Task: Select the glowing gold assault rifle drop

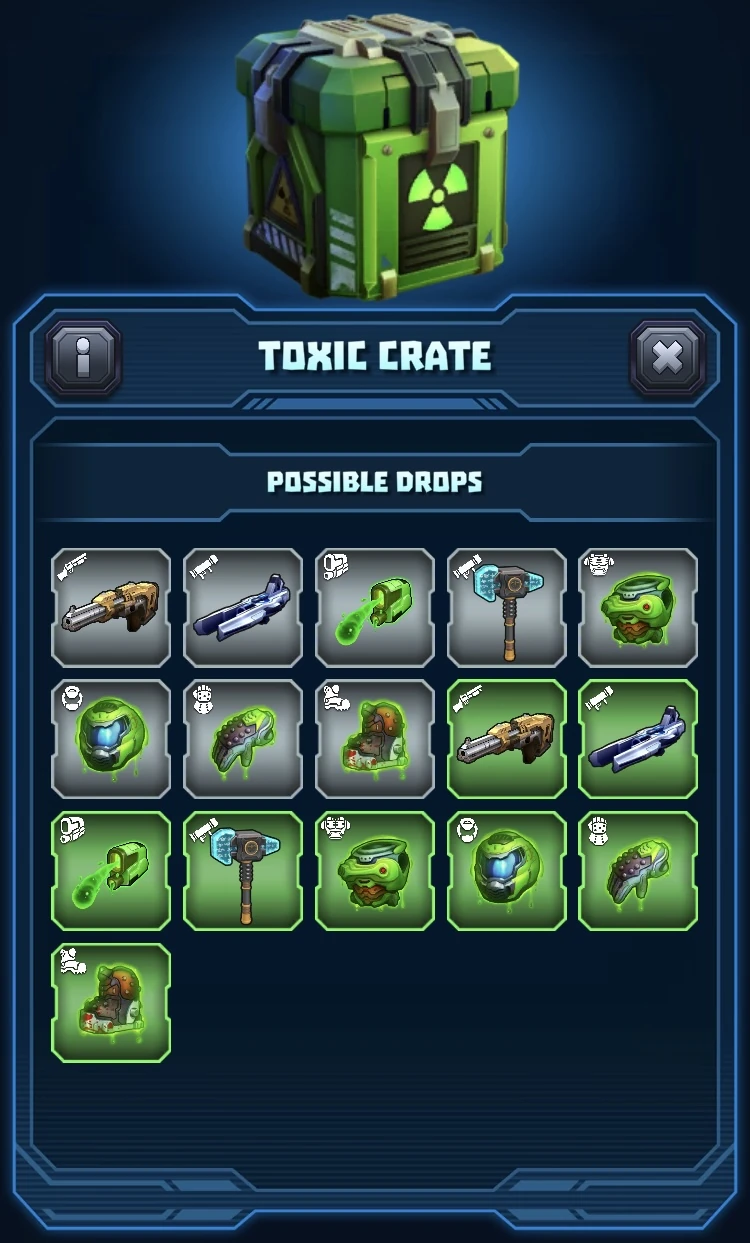Action: 506,738
